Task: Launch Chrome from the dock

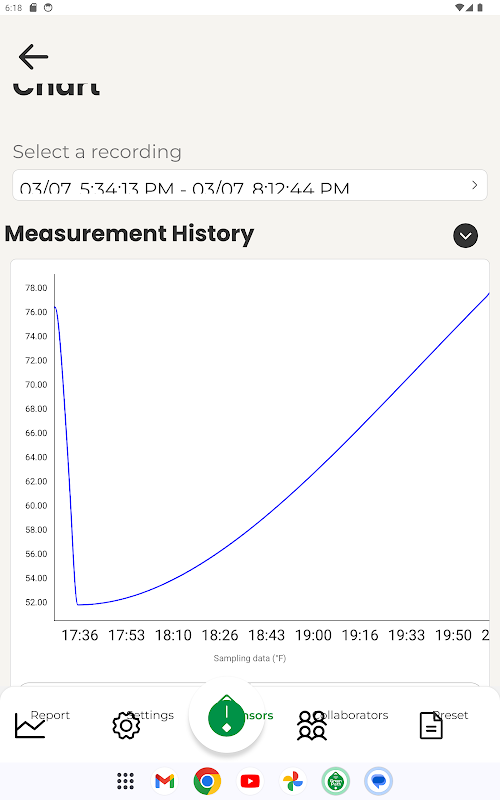Action: pos(207,781)
